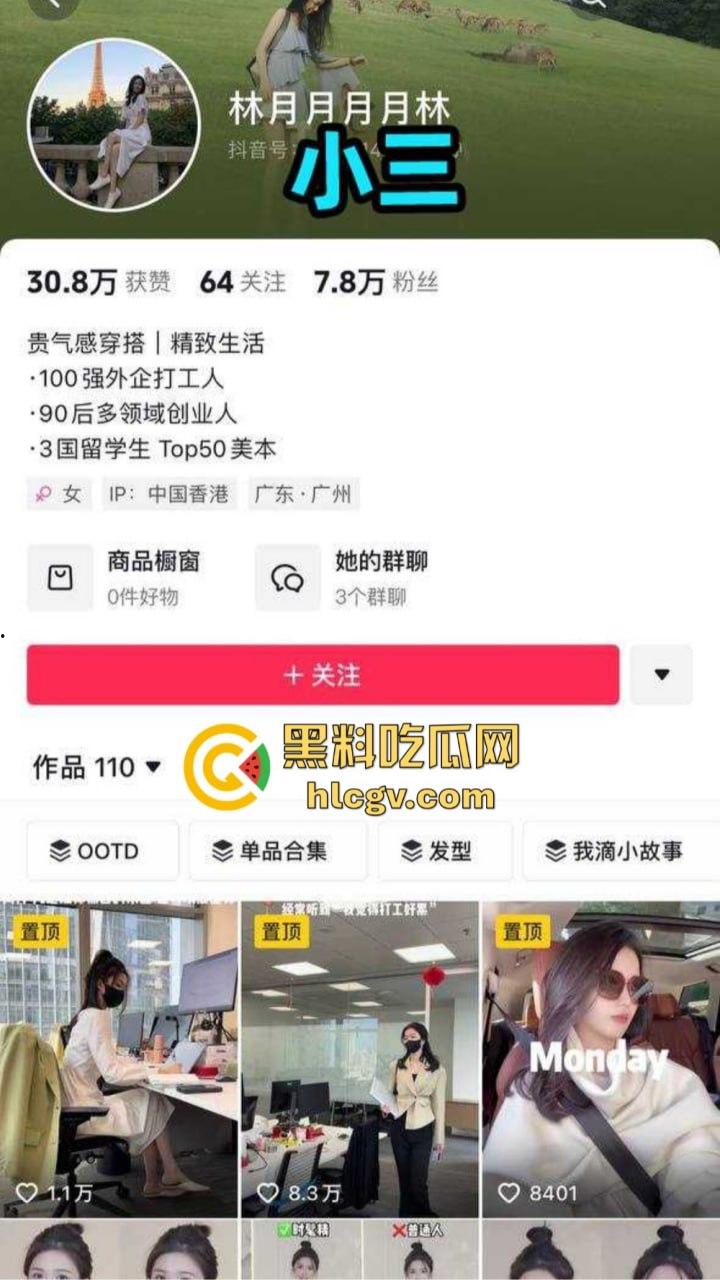Follow this account with + 关注
The width and height of the screenshot is (720, 1280).
(322, 675)
